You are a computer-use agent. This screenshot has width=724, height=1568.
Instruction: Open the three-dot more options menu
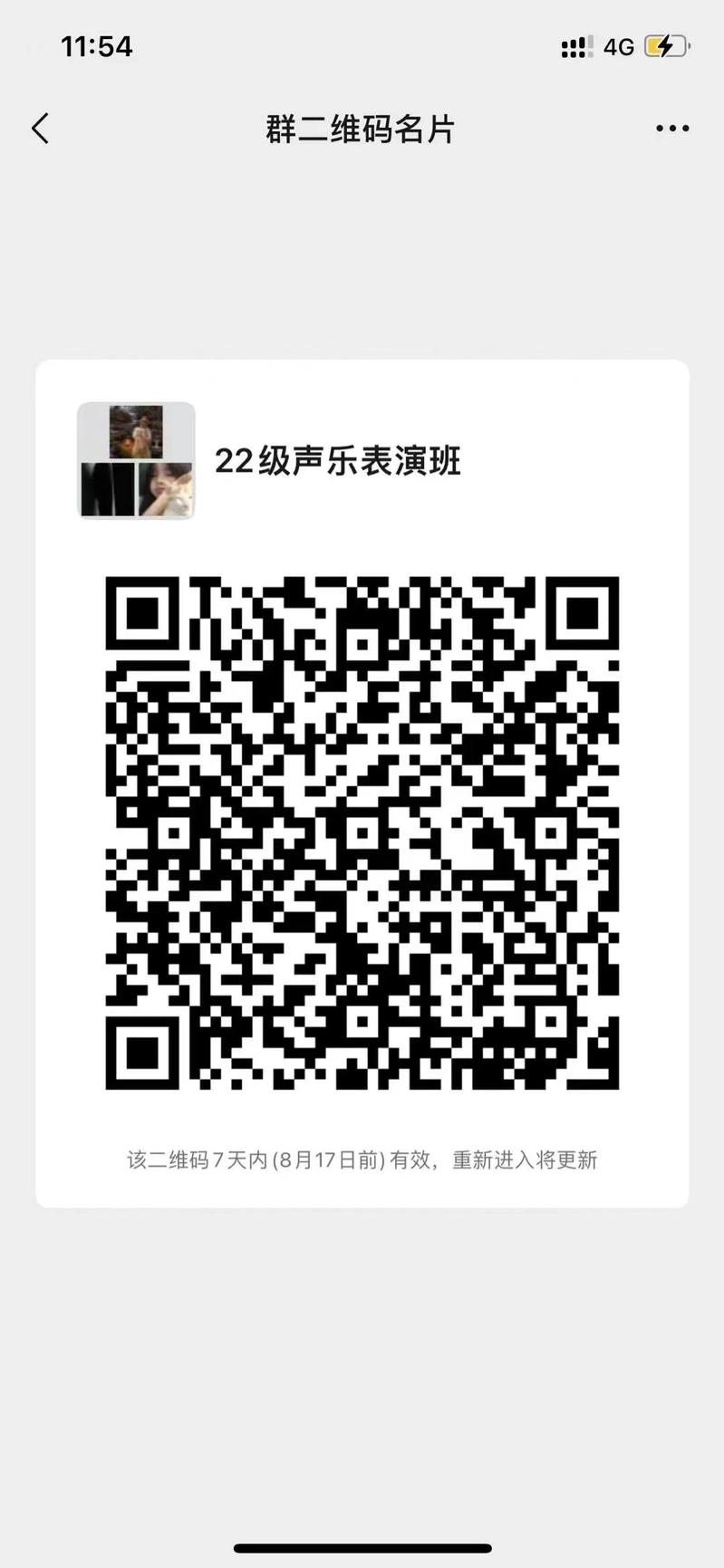672,129
